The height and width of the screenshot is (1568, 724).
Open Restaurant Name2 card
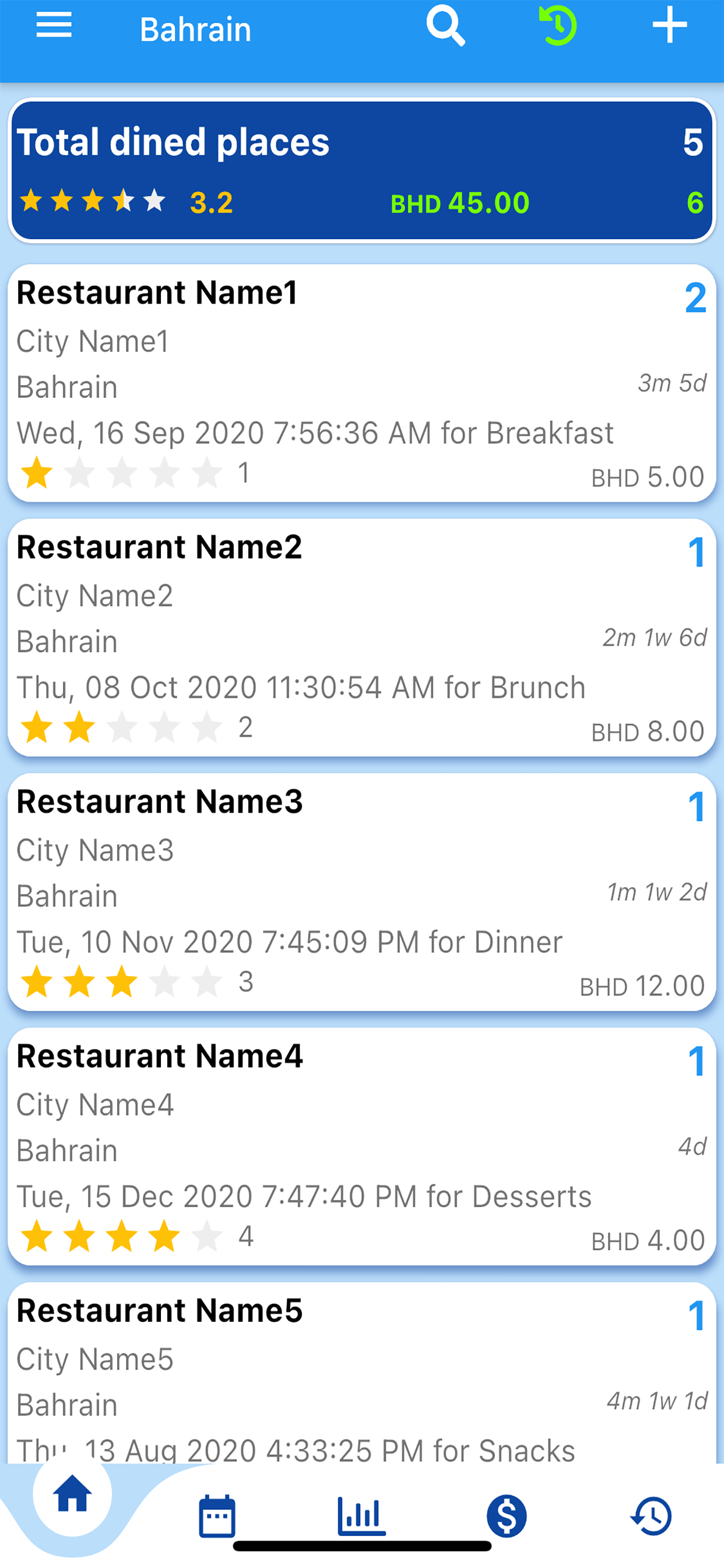coord(362,638)
